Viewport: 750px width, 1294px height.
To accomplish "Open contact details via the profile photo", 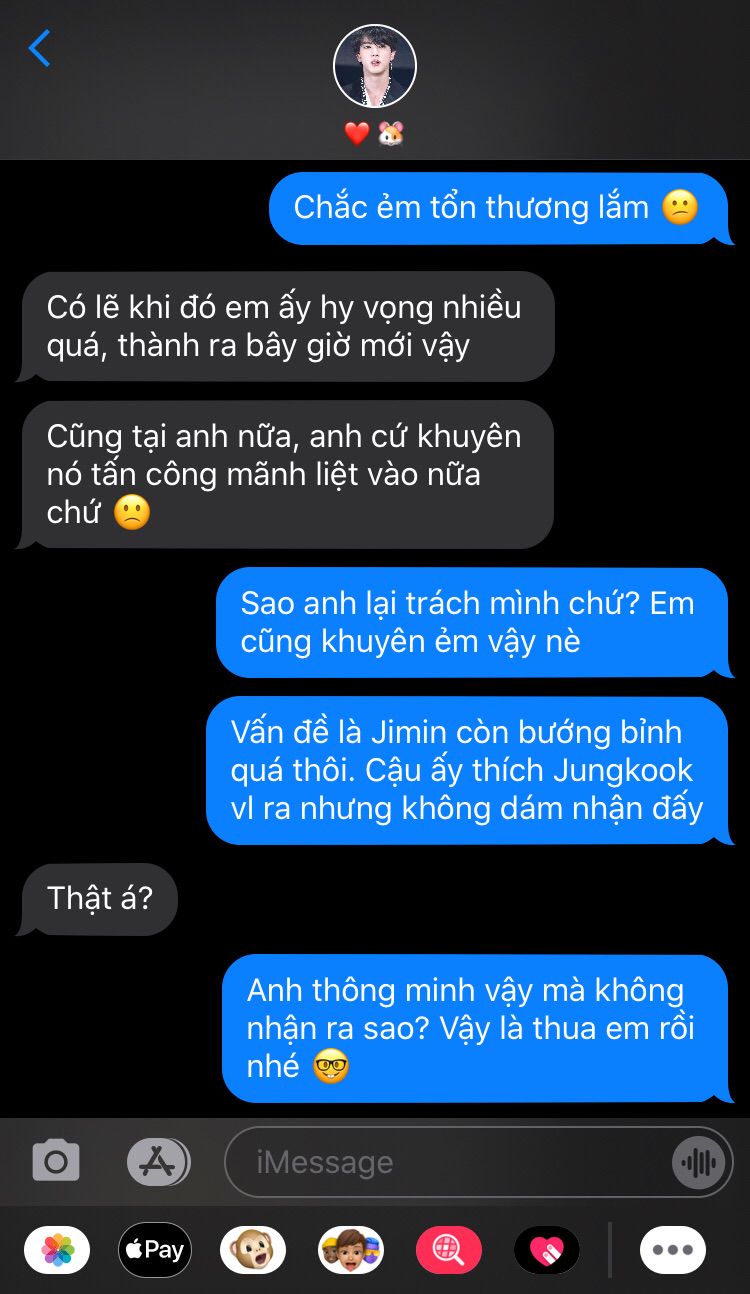I will [x=374, y=67].
